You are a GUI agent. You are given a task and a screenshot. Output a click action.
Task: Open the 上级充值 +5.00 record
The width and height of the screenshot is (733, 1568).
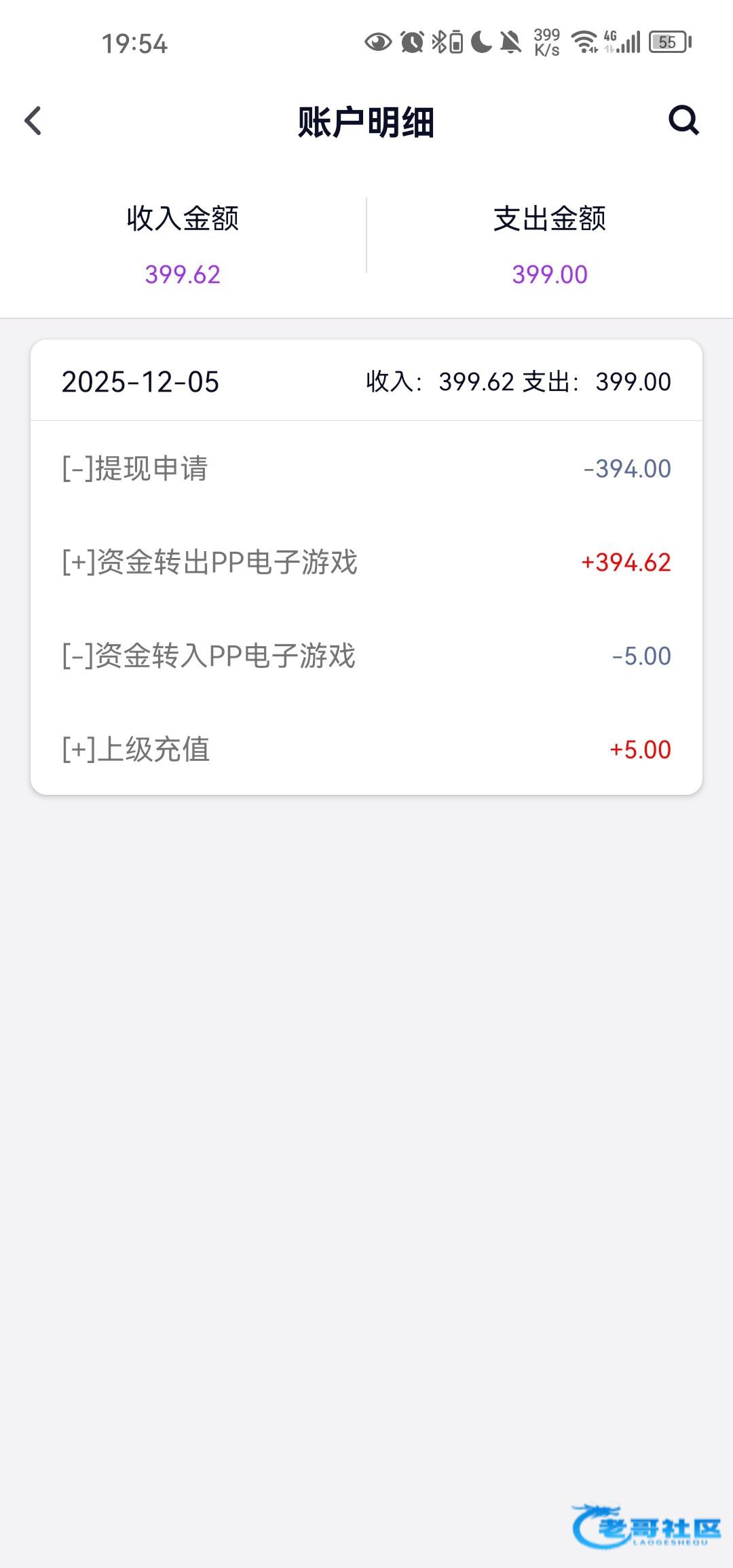[366, 749]
